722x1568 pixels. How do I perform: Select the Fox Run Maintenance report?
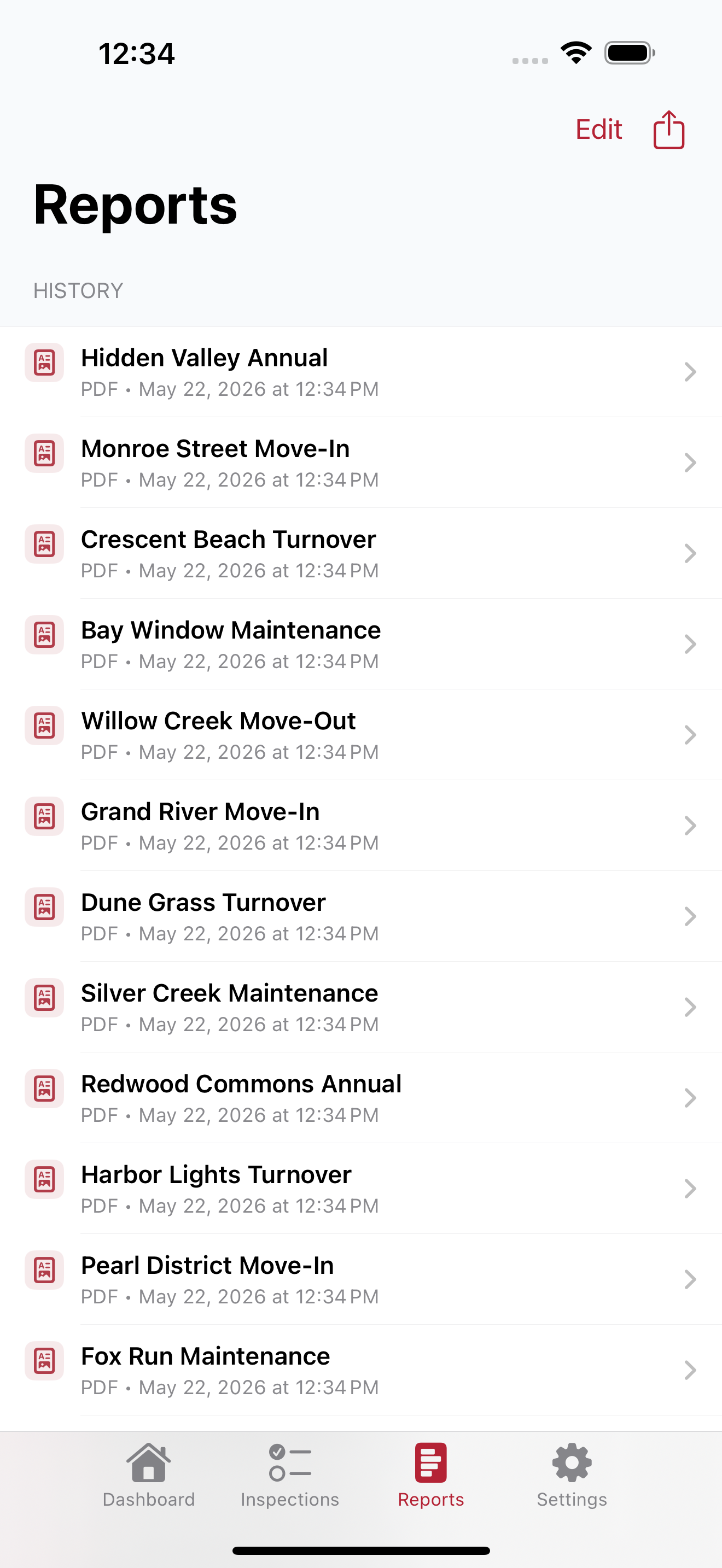pyautogui.click(x=361, y=1370)
